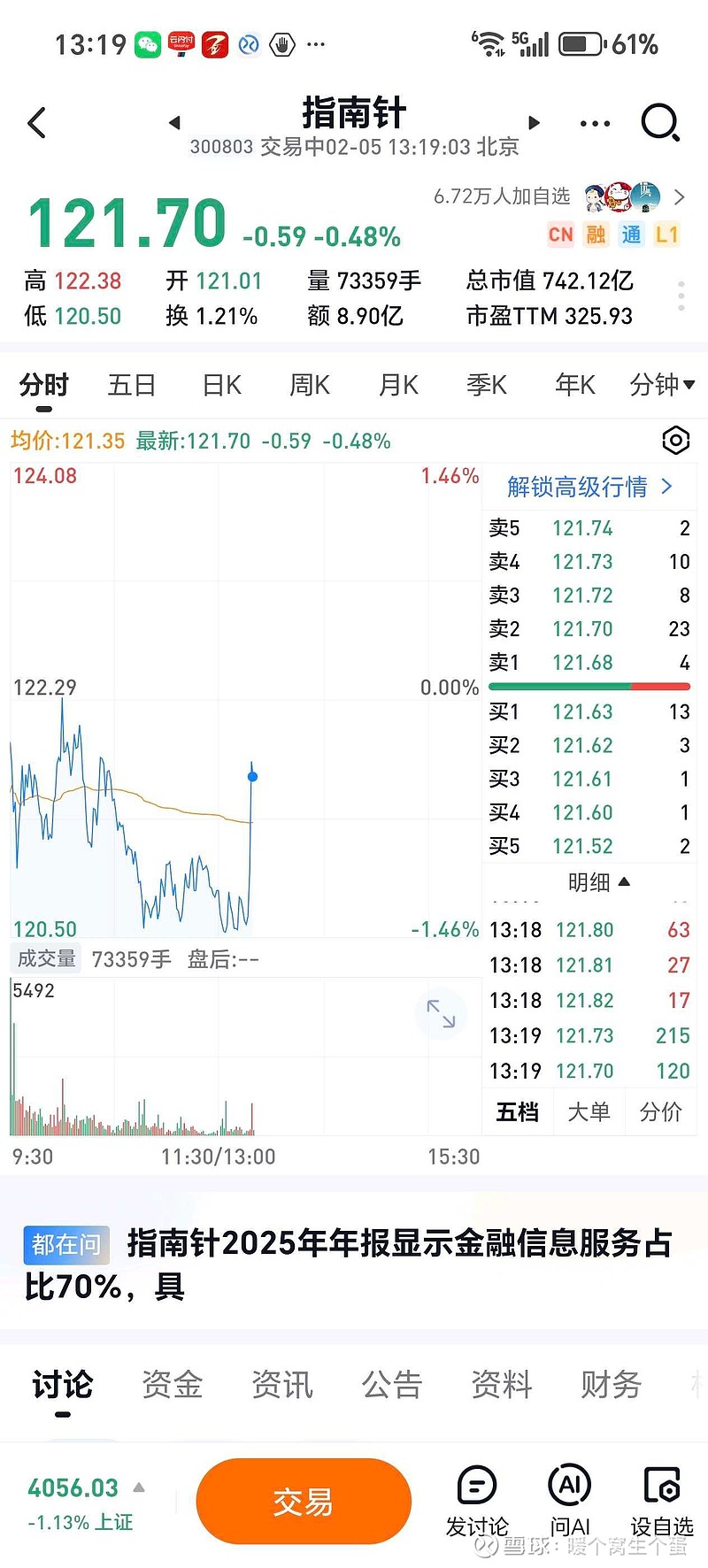Expand the chart to fullscreen
Image resolution: width=708 pixels, height=1568 pixels.
click(x=441, y=1013)
